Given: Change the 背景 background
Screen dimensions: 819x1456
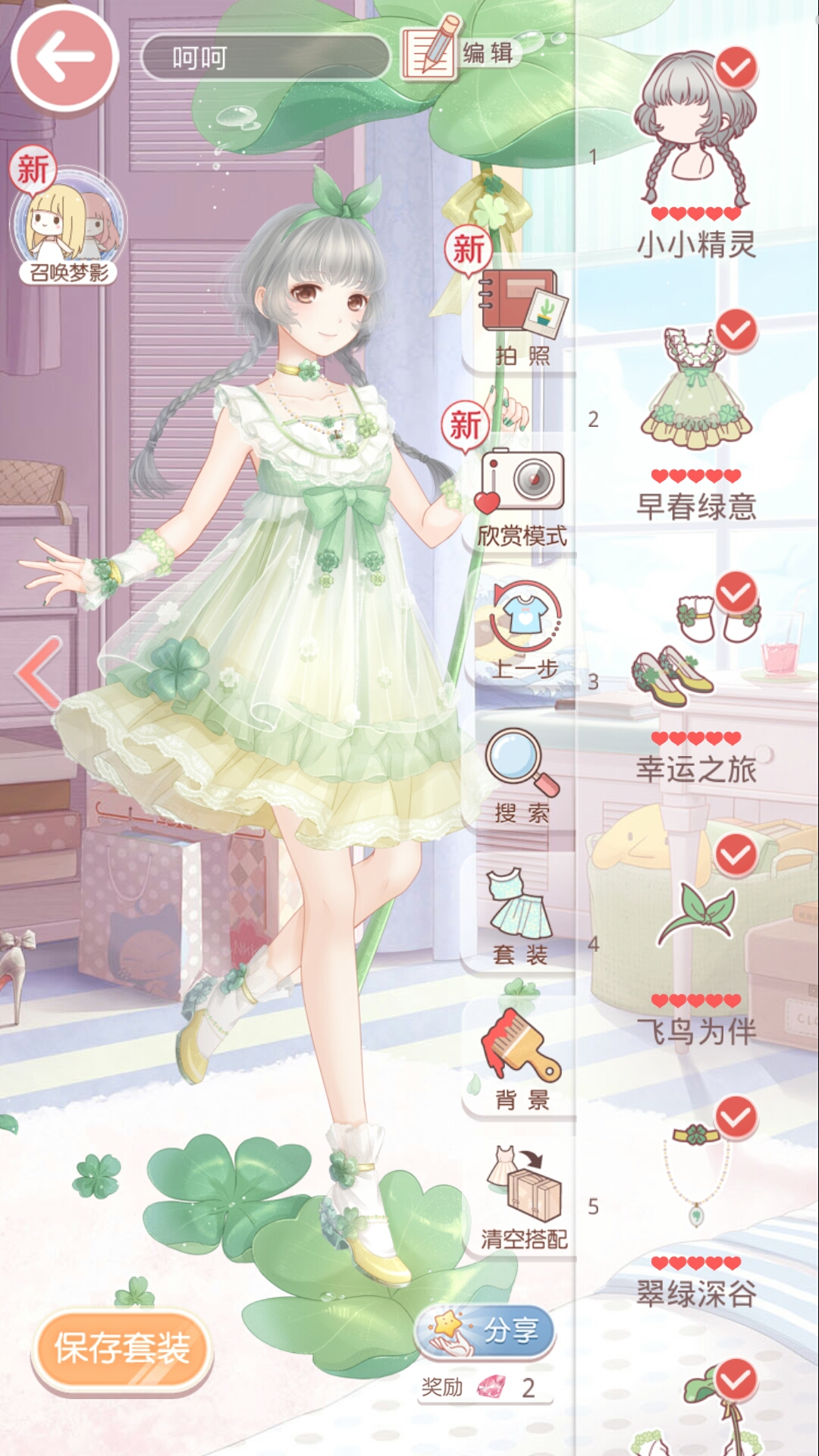Looking at the screenshot, I should coord(522,1058).
